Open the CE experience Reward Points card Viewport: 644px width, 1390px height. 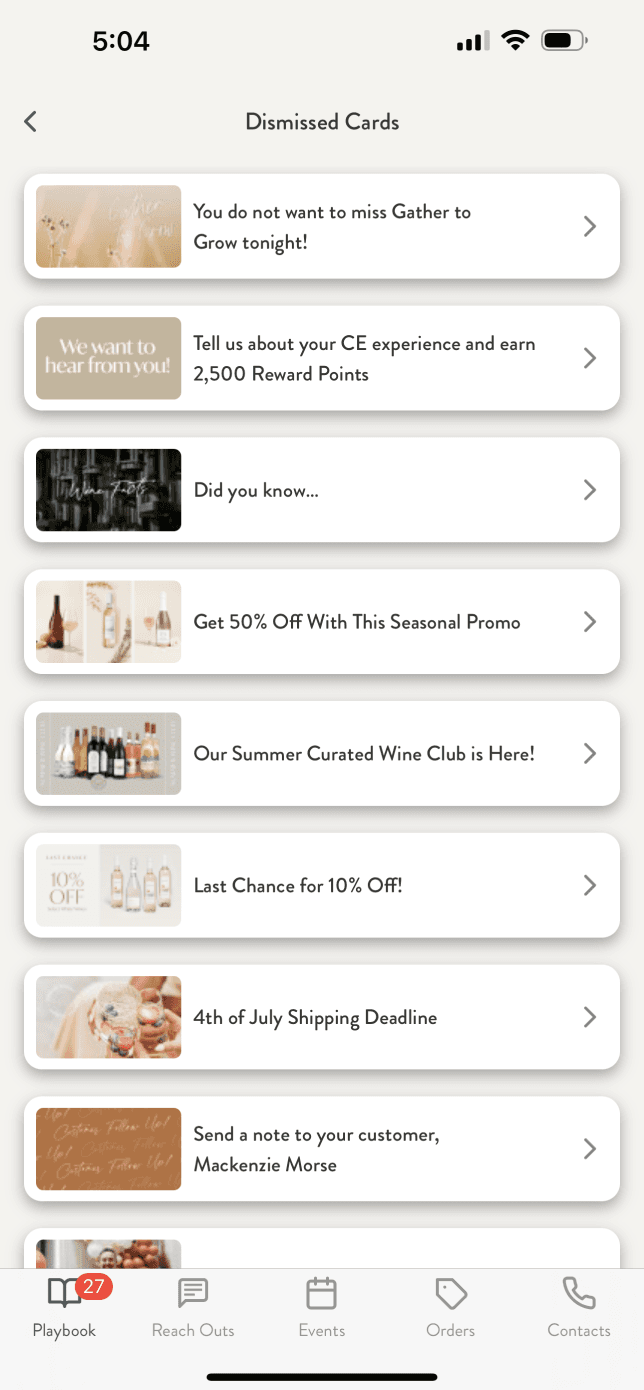[322, 359]
